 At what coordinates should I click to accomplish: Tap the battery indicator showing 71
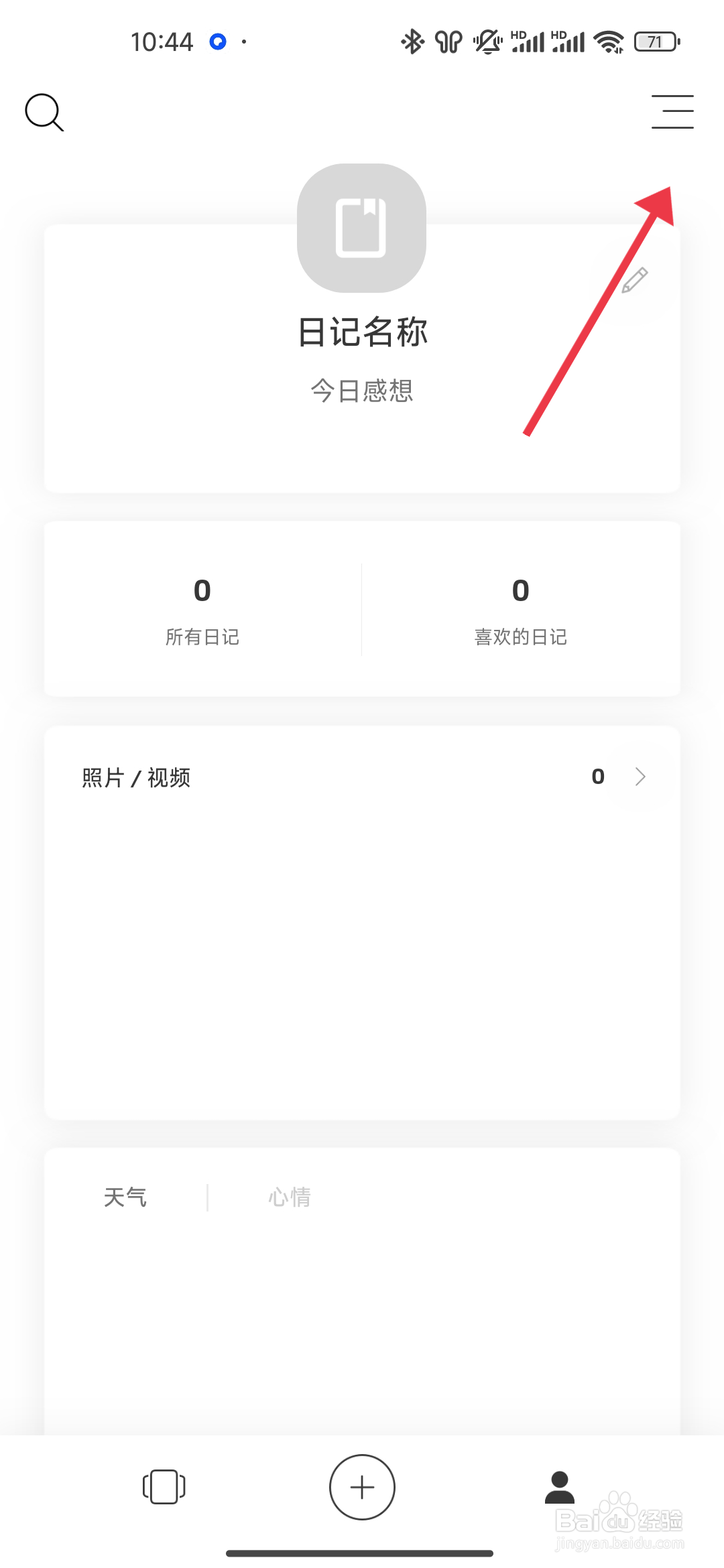tap(654, 42)
